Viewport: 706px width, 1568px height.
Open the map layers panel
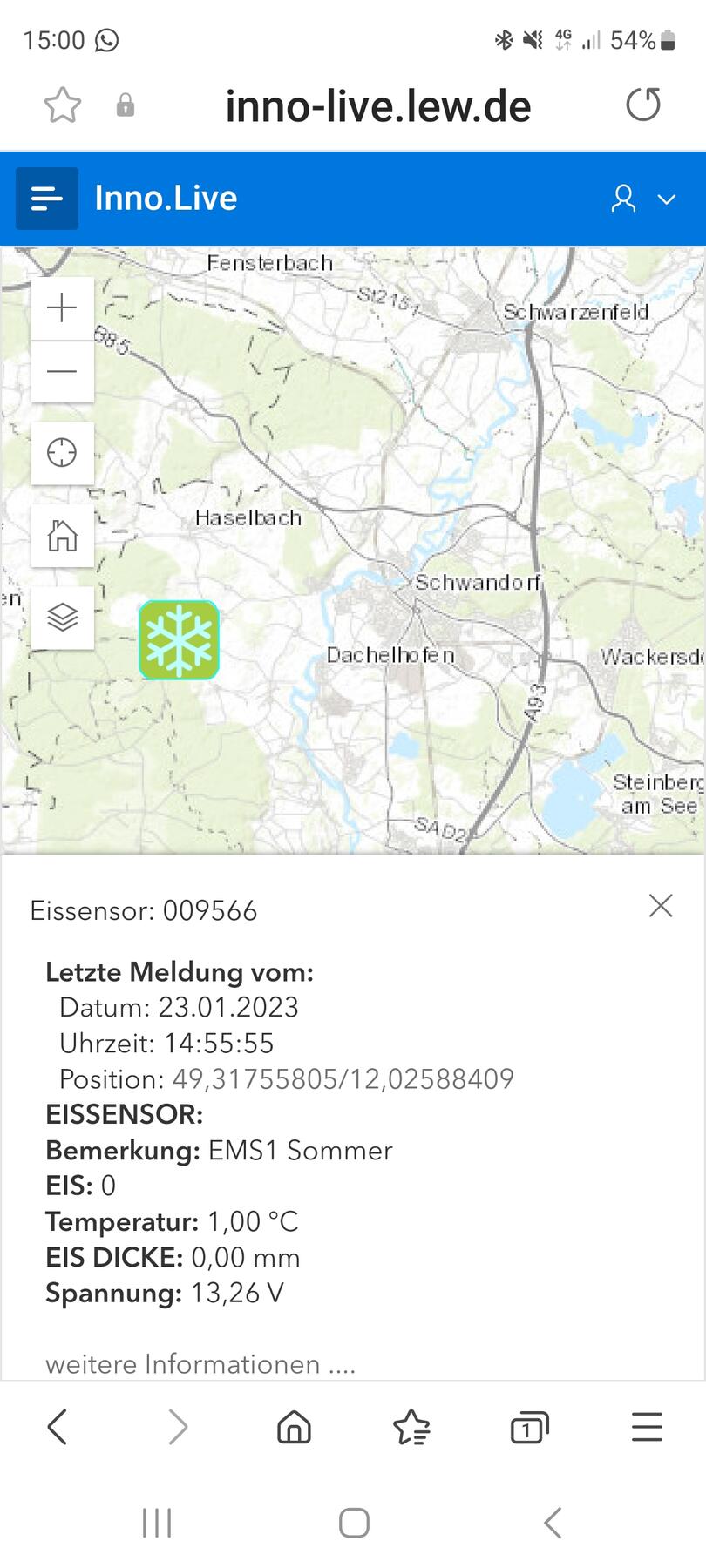pyautogui.click(x=63, y=617)
